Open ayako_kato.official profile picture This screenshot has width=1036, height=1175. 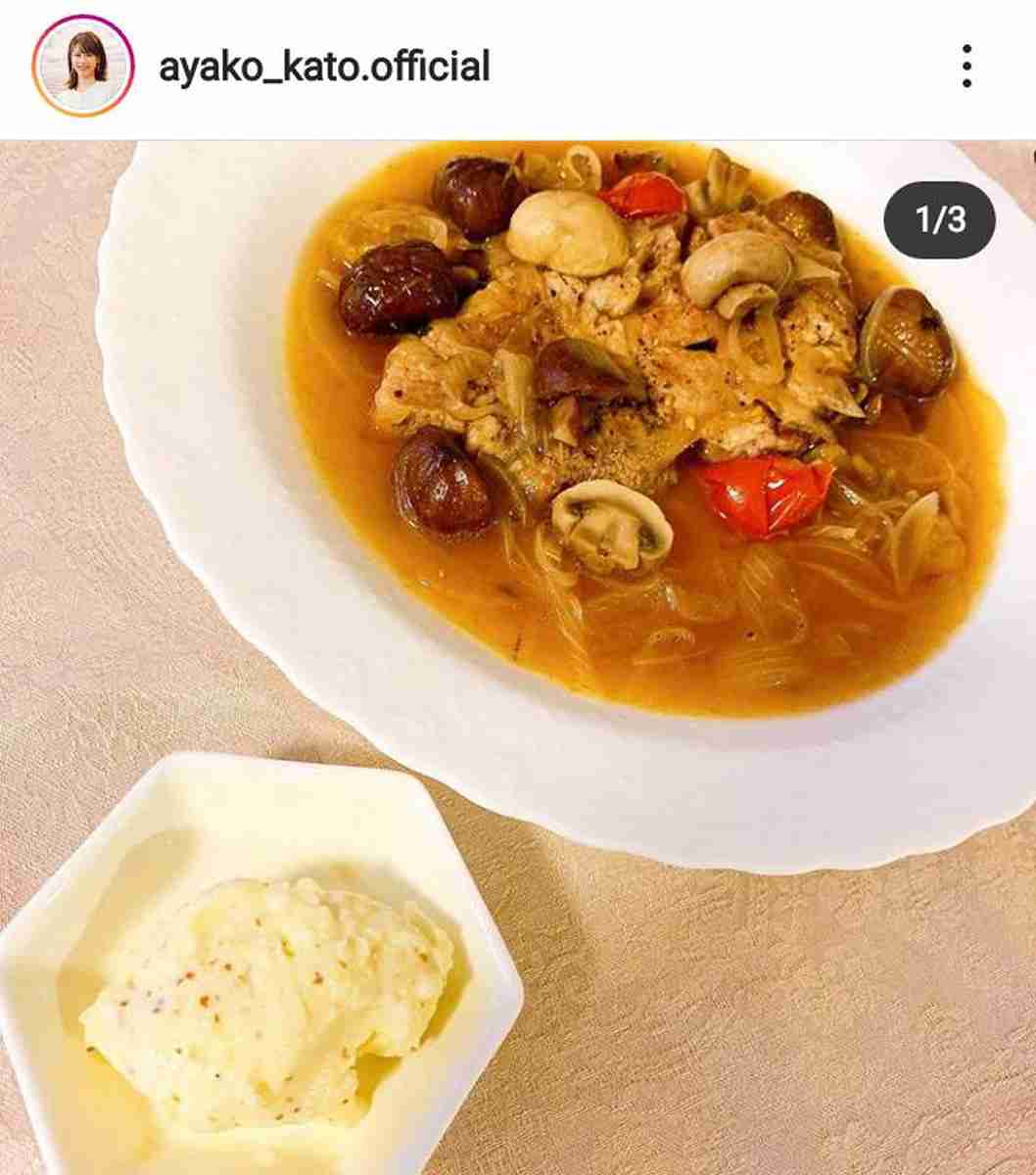pyautogui.click(x=82, y=68)
